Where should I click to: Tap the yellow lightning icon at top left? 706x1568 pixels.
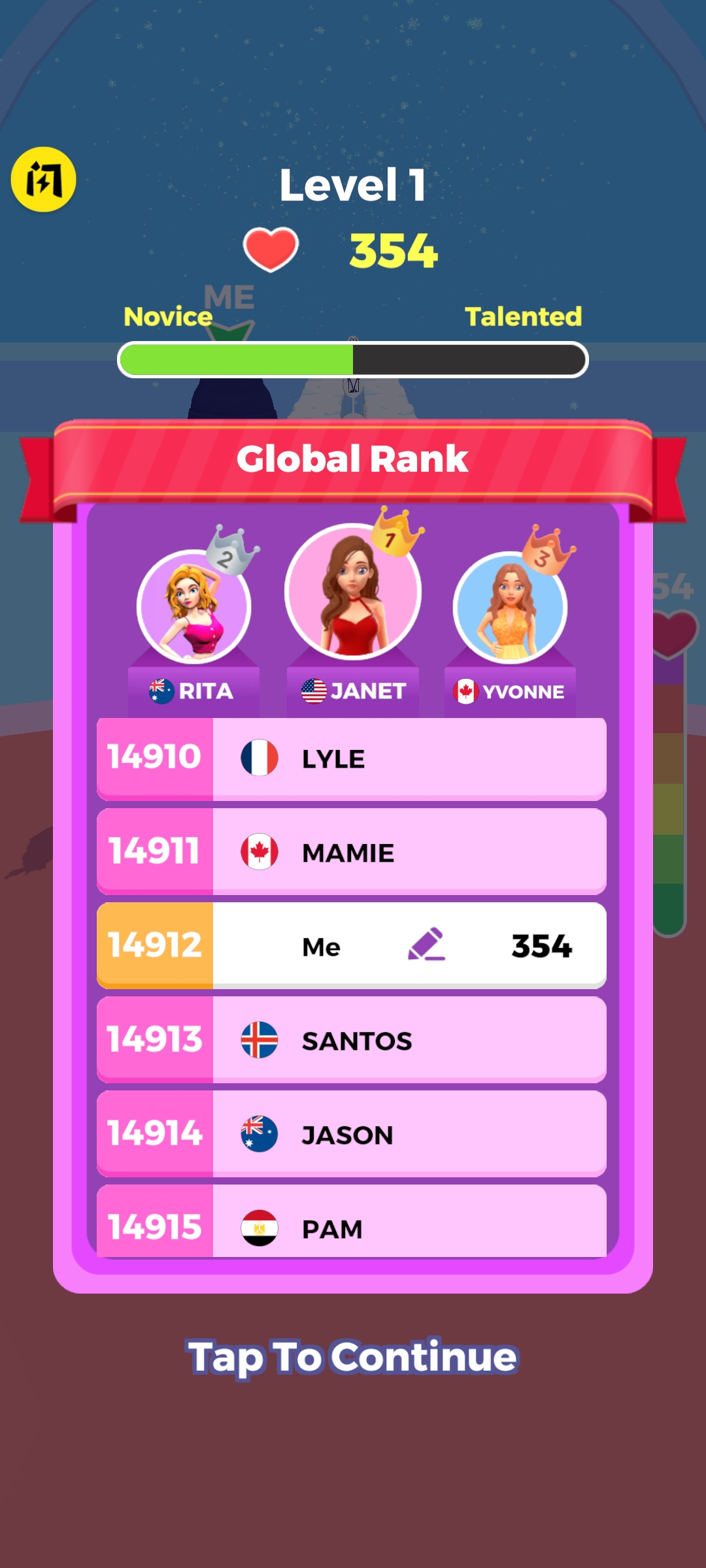pos(44,180)
